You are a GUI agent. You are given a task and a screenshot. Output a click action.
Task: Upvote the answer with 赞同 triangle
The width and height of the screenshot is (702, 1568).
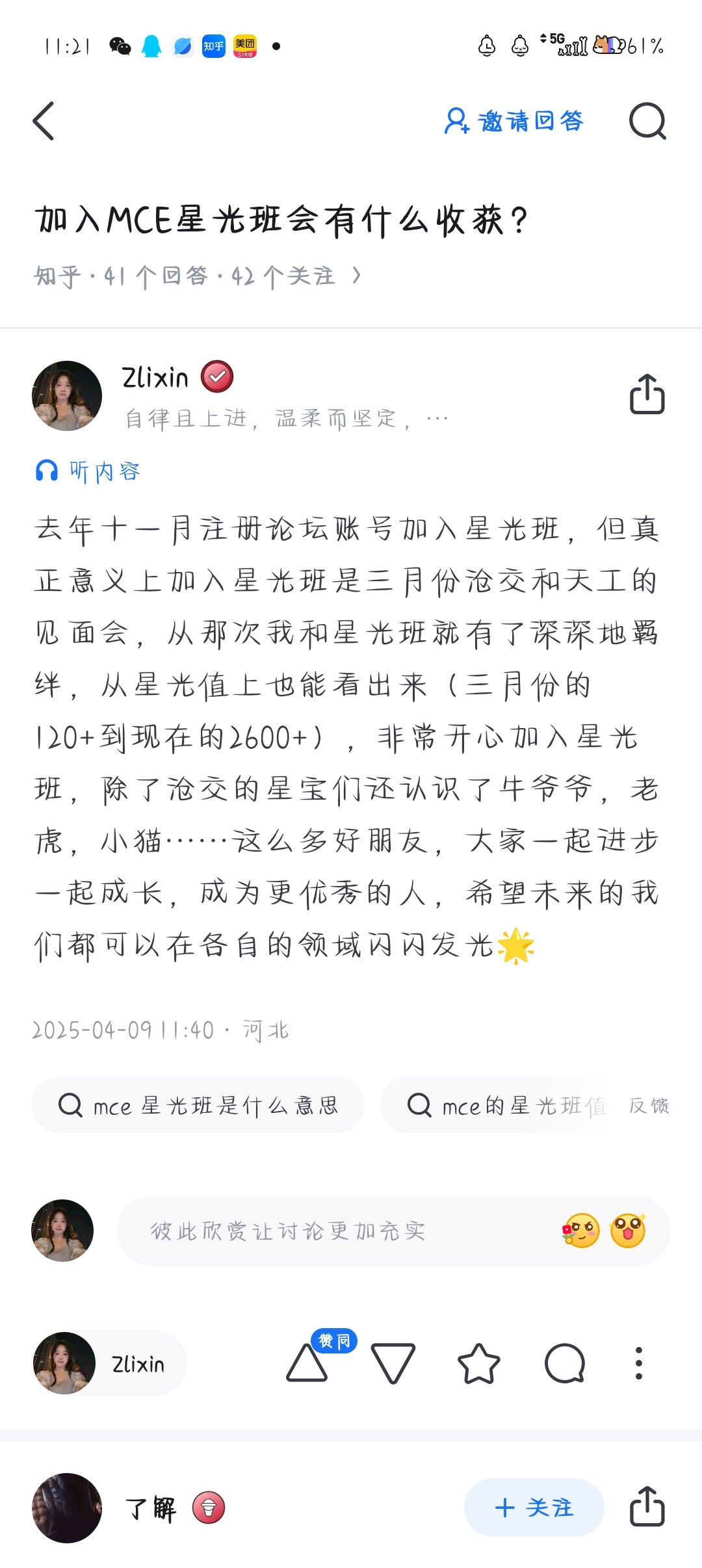307,1363
